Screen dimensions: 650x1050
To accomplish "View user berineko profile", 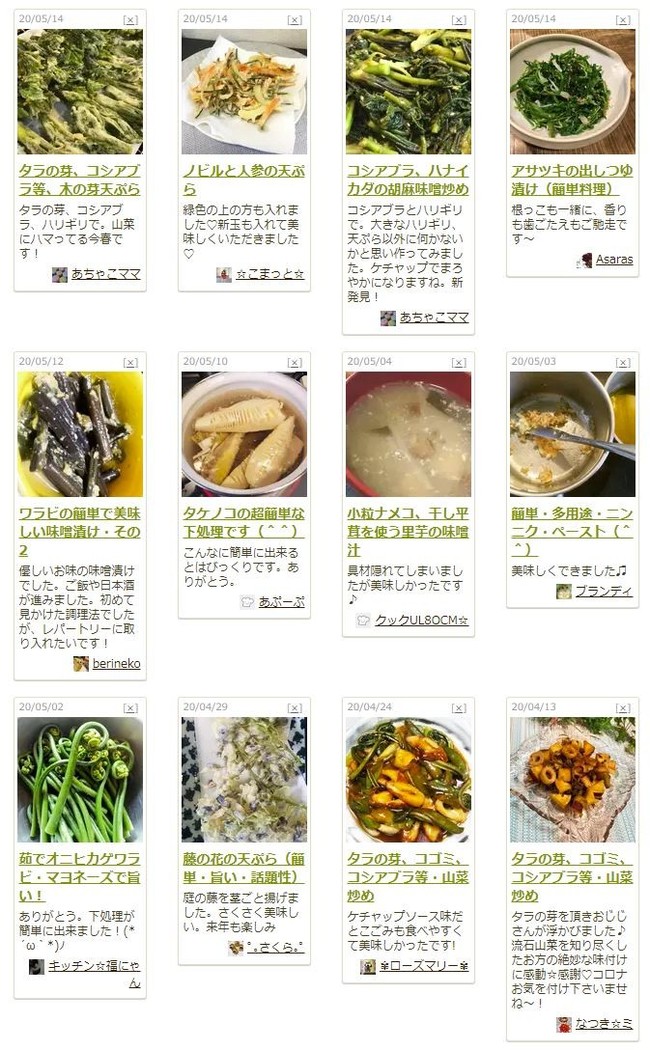I will (116, 663).
